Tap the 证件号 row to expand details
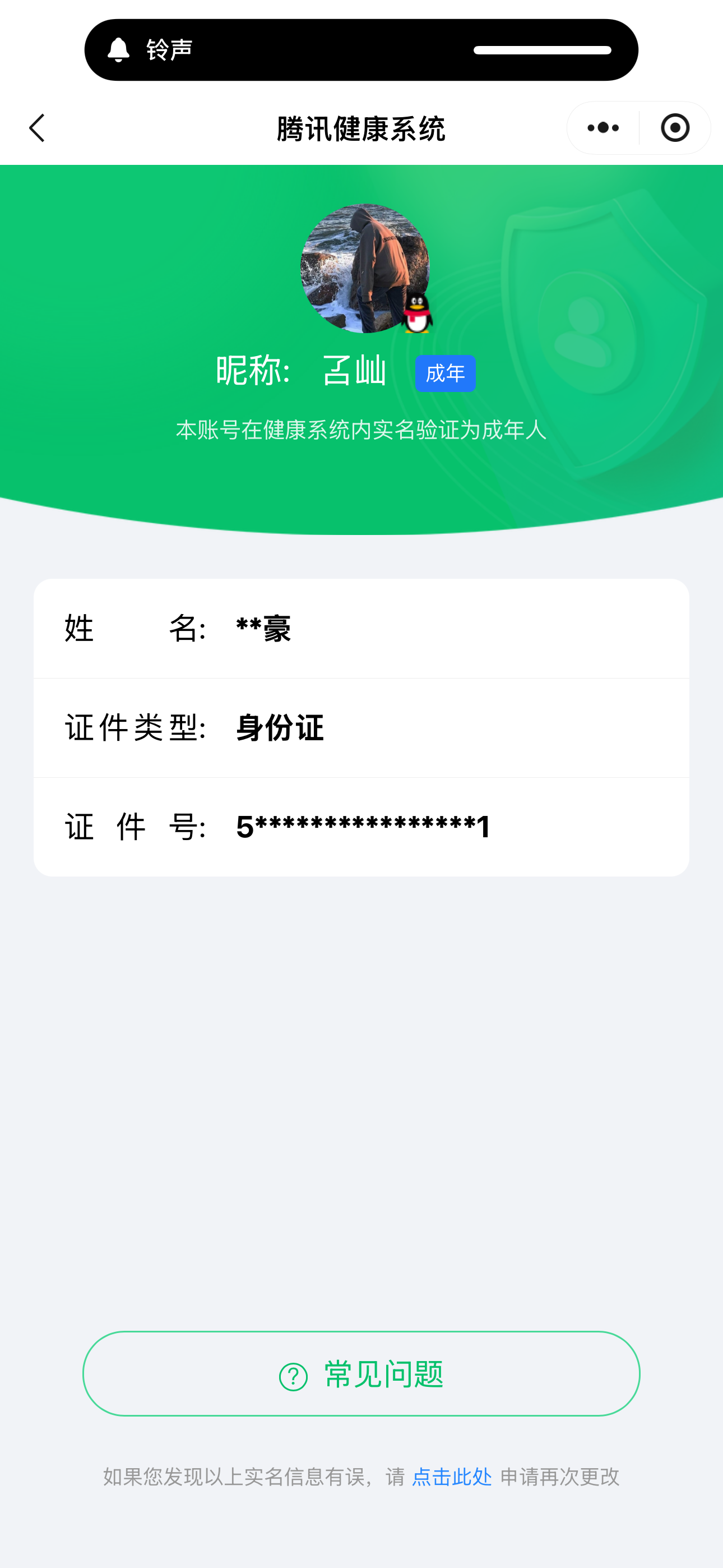 [x=361, y=825]
